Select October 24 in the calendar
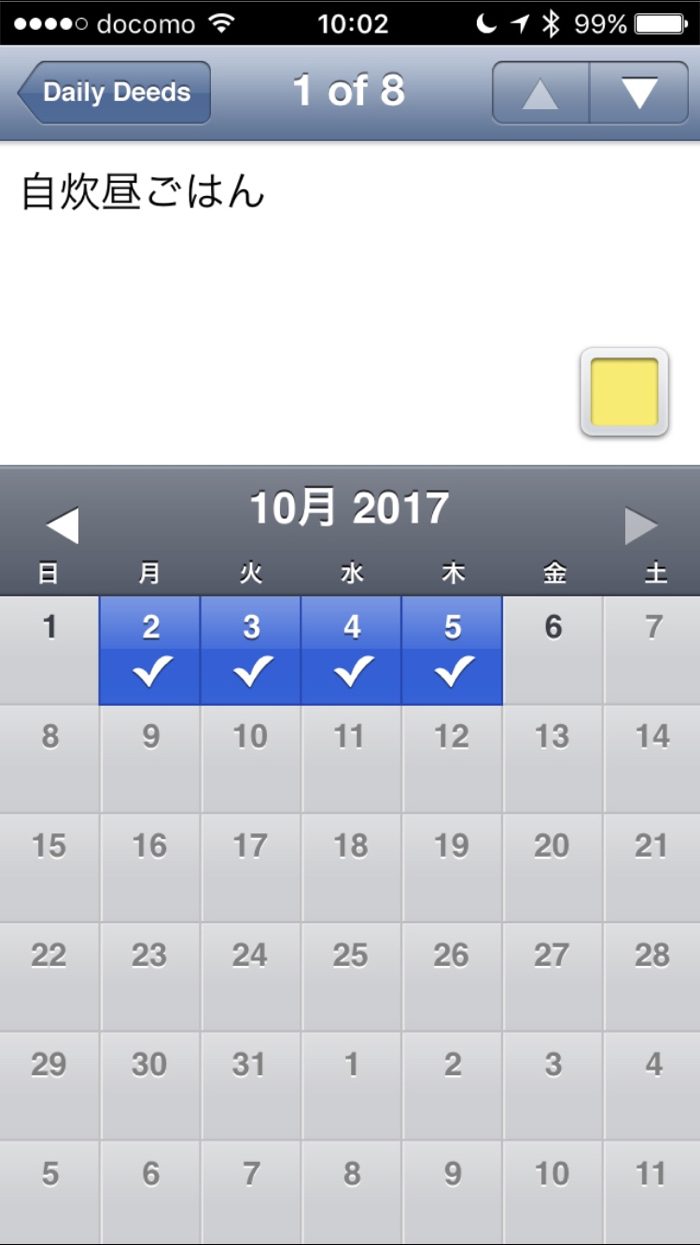Screen dimensions: 700x1245 point(251,976)
